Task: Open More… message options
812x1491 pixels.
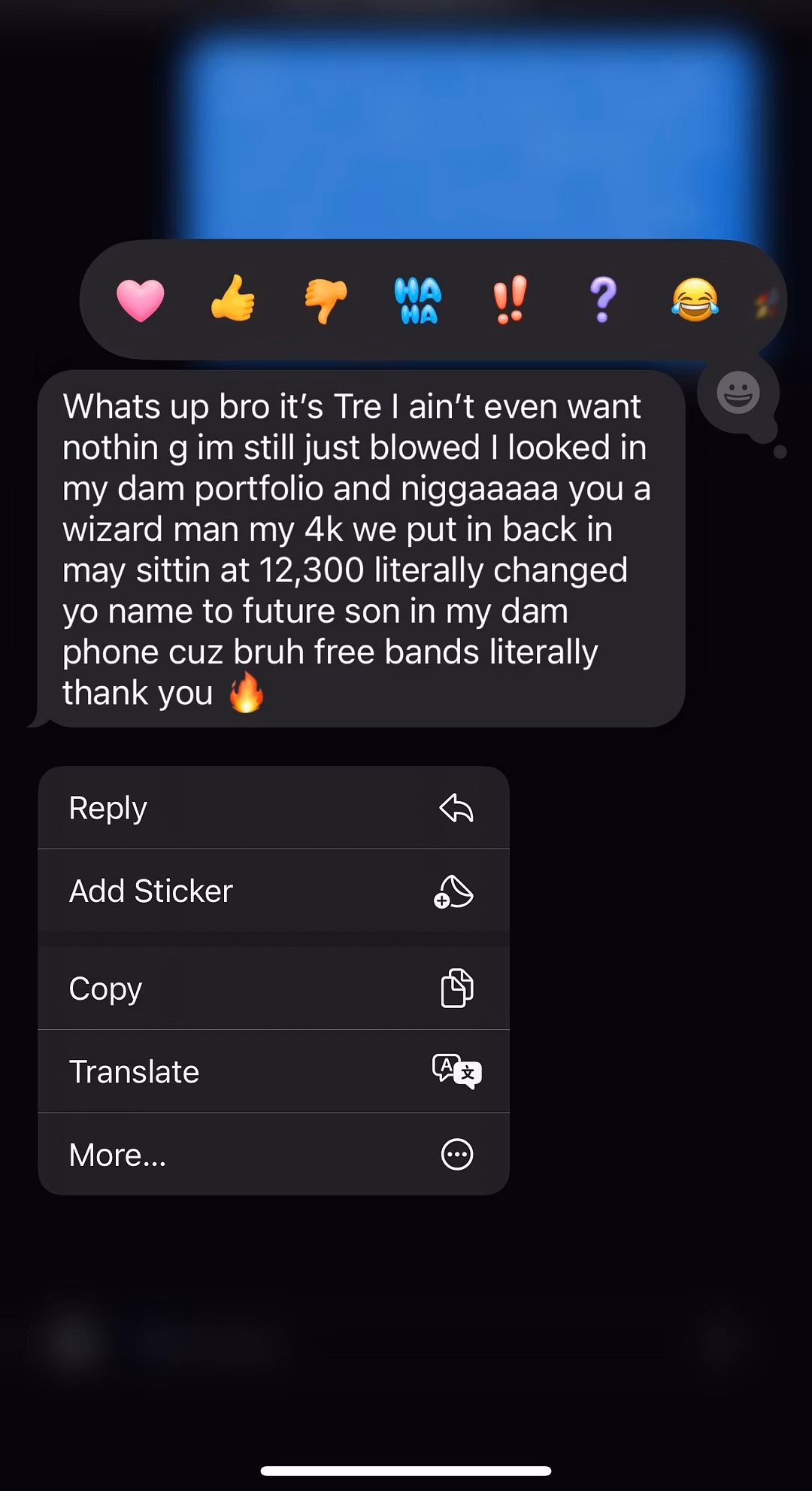Action: pyautogui.click(x=274, y=1154)
